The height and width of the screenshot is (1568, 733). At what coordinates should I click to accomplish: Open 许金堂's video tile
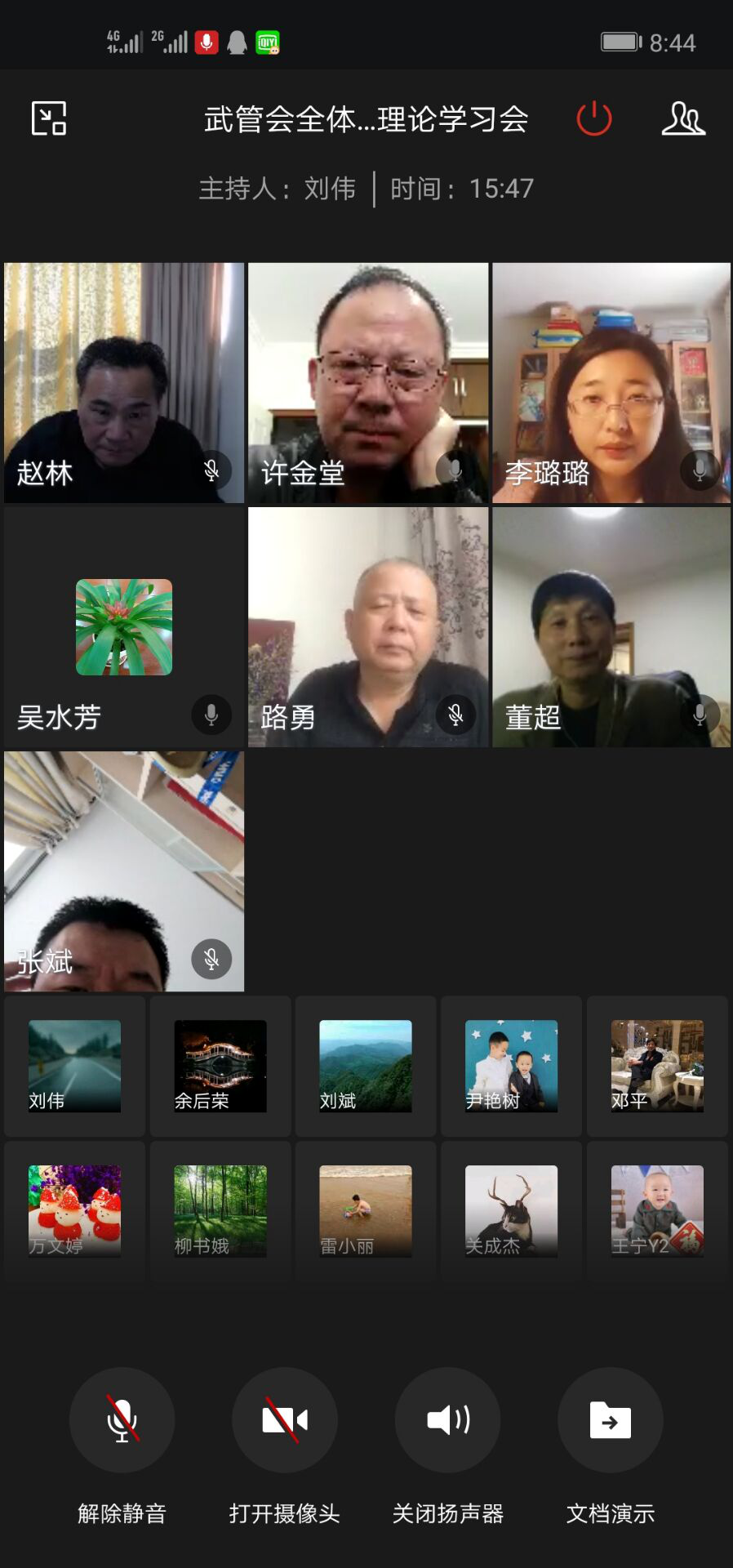(368, 382)
